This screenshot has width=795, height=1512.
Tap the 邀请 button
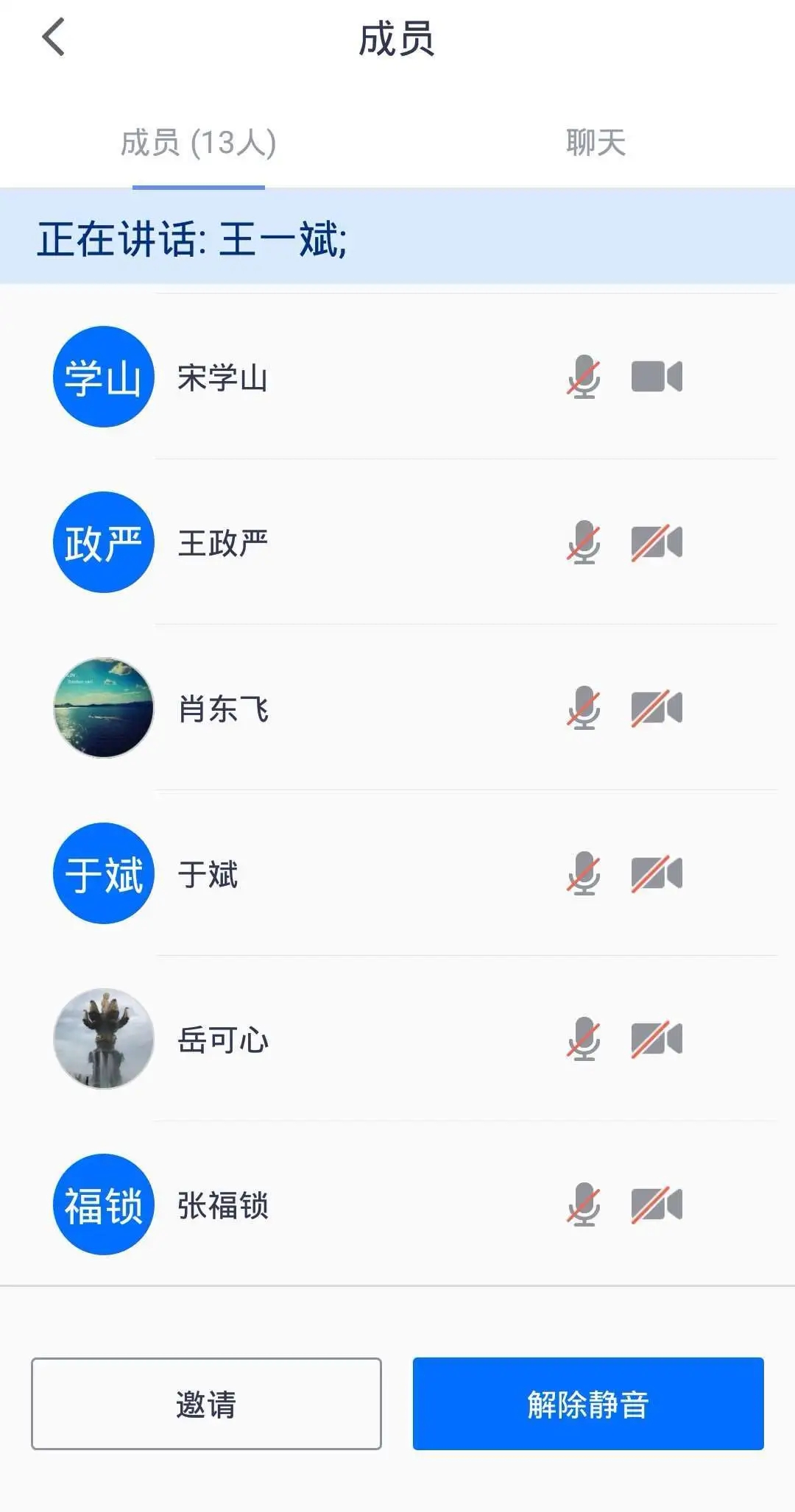coord(206,1404)
